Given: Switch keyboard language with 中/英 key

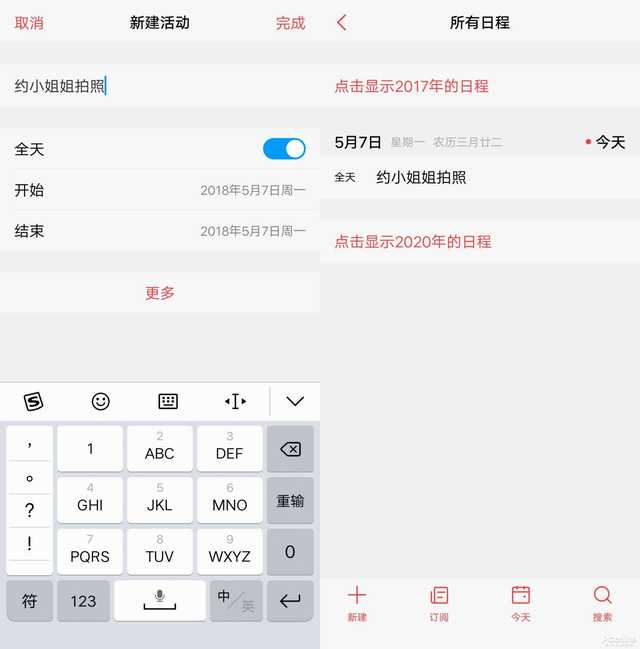Looking at the screenshot, I should (x=236, y=600).
